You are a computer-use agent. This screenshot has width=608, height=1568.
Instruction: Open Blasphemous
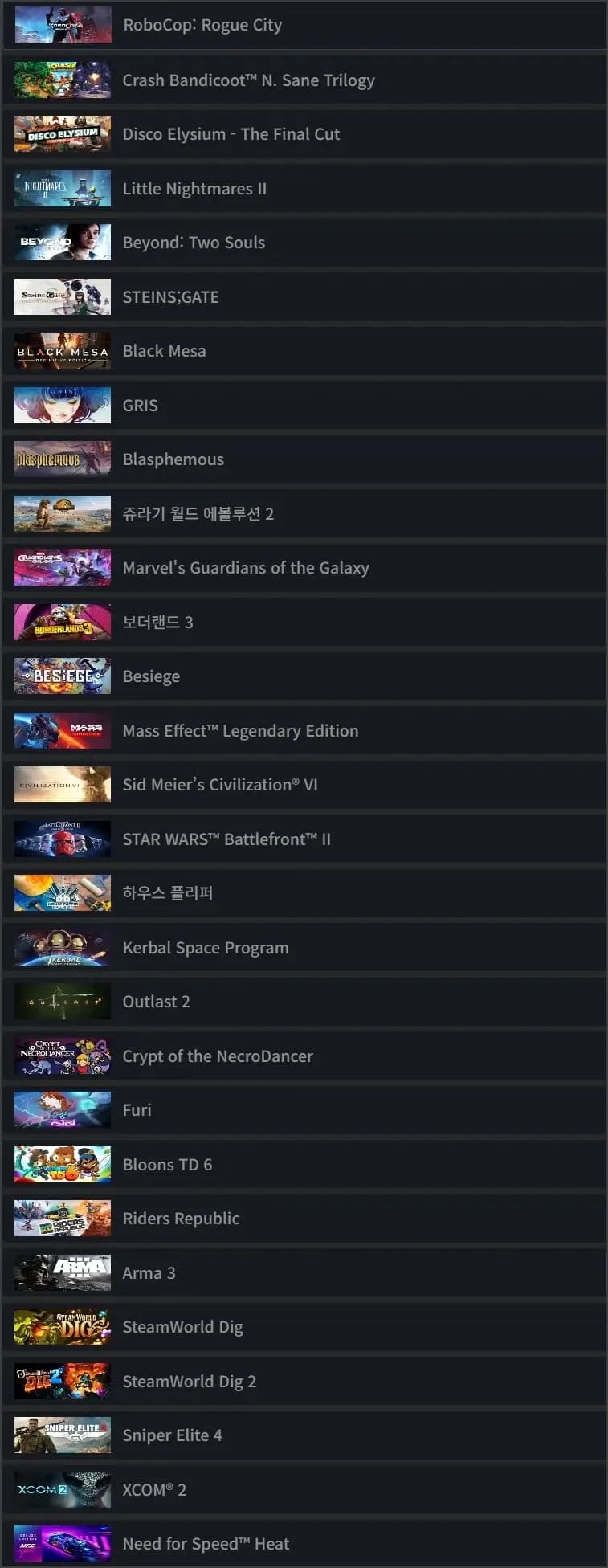coord(173,459)
